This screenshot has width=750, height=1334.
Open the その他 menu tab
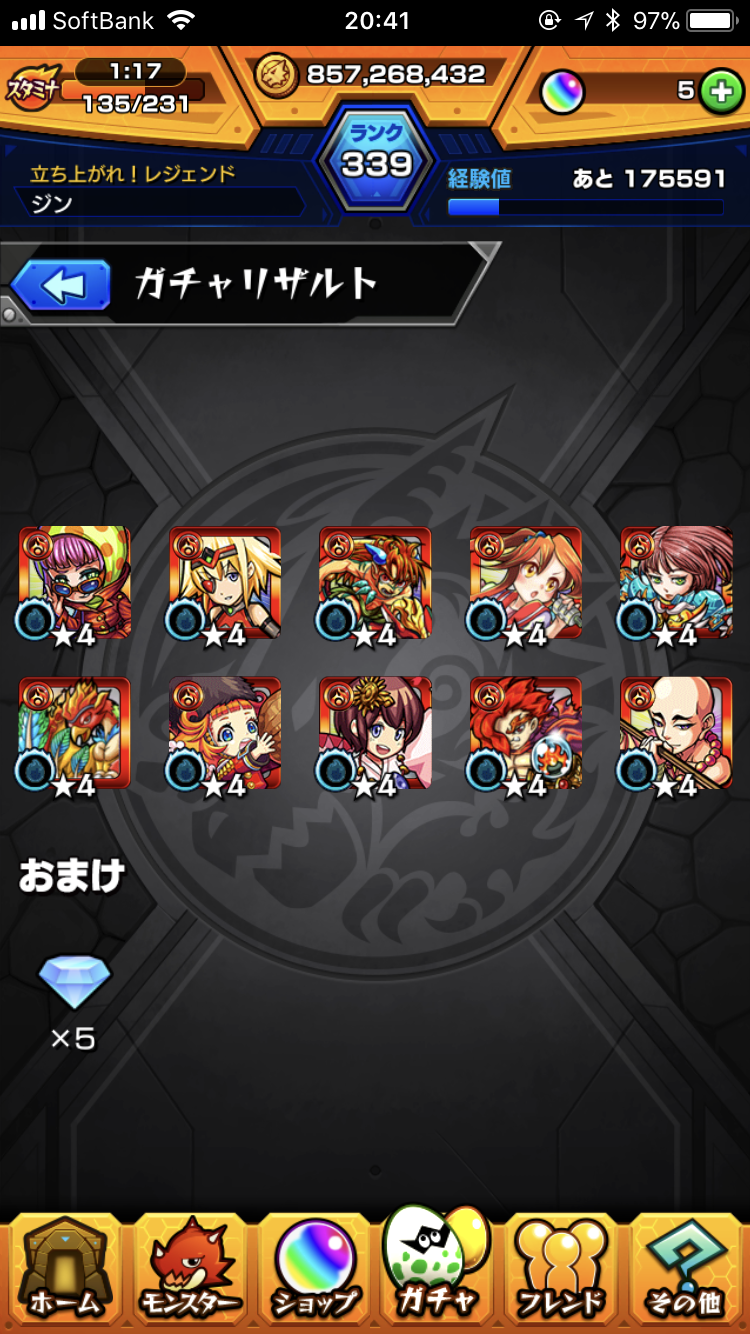[688, 1268]
